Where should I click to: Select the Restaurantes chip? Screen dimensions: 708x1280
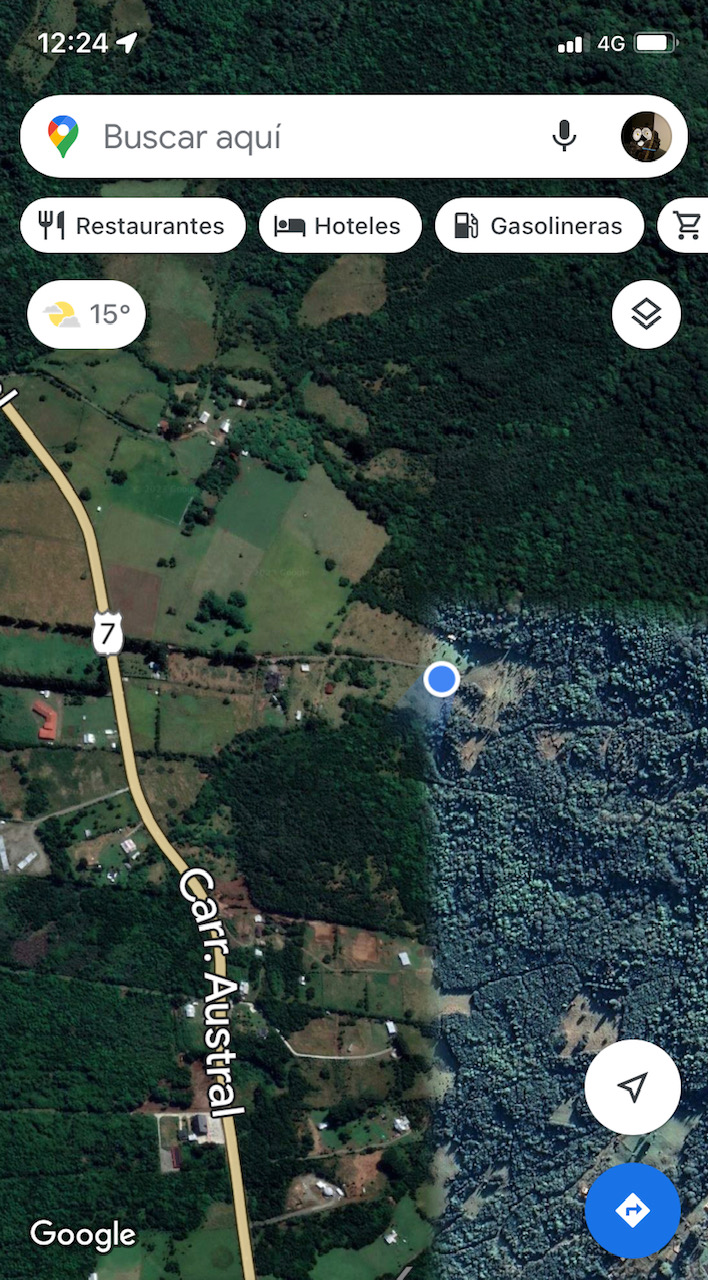(x=133, y=226)
